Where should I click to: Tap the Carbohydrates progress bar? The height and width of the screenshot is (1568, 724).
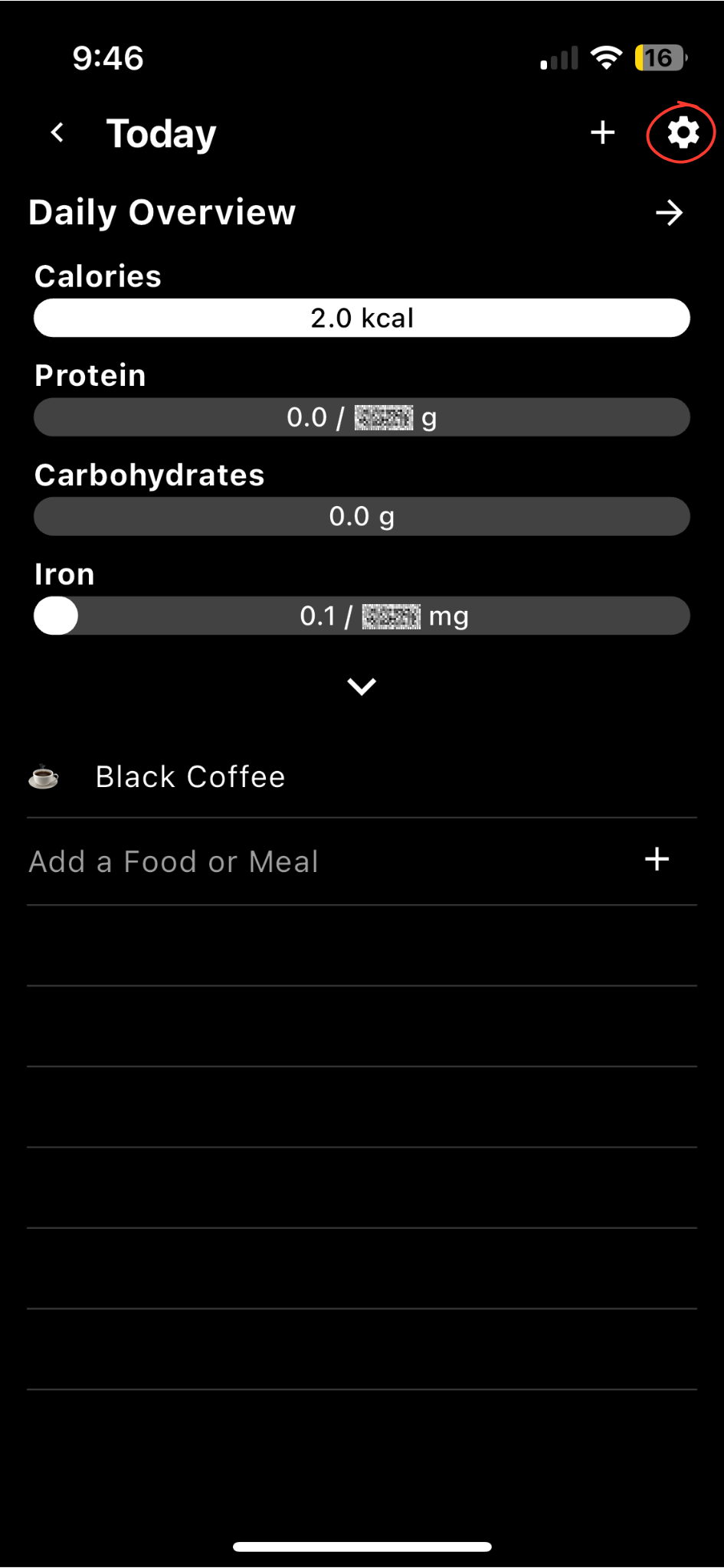(362, 516)
